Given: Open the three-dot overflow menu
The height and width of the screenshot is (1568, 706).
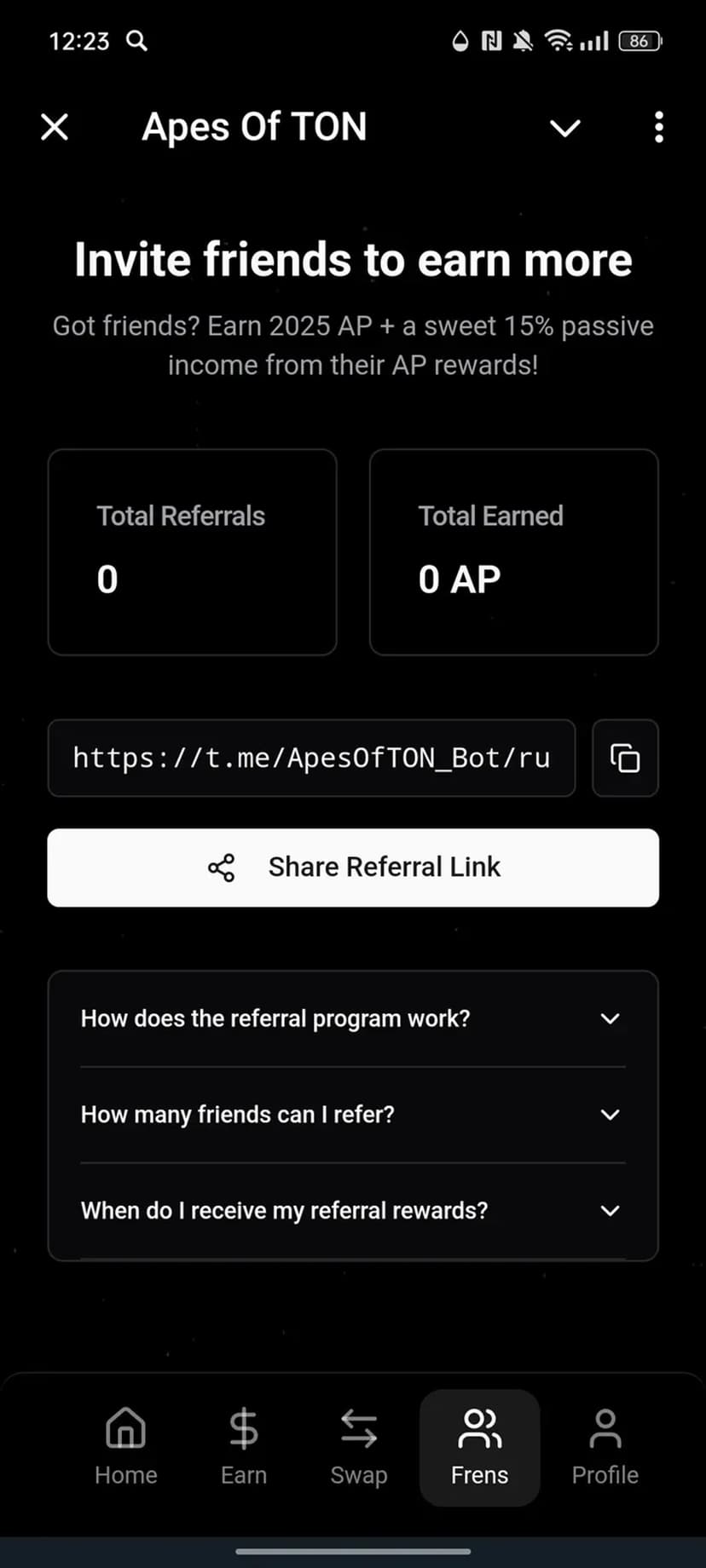Looking at the screenshot, I should [658, 128].
